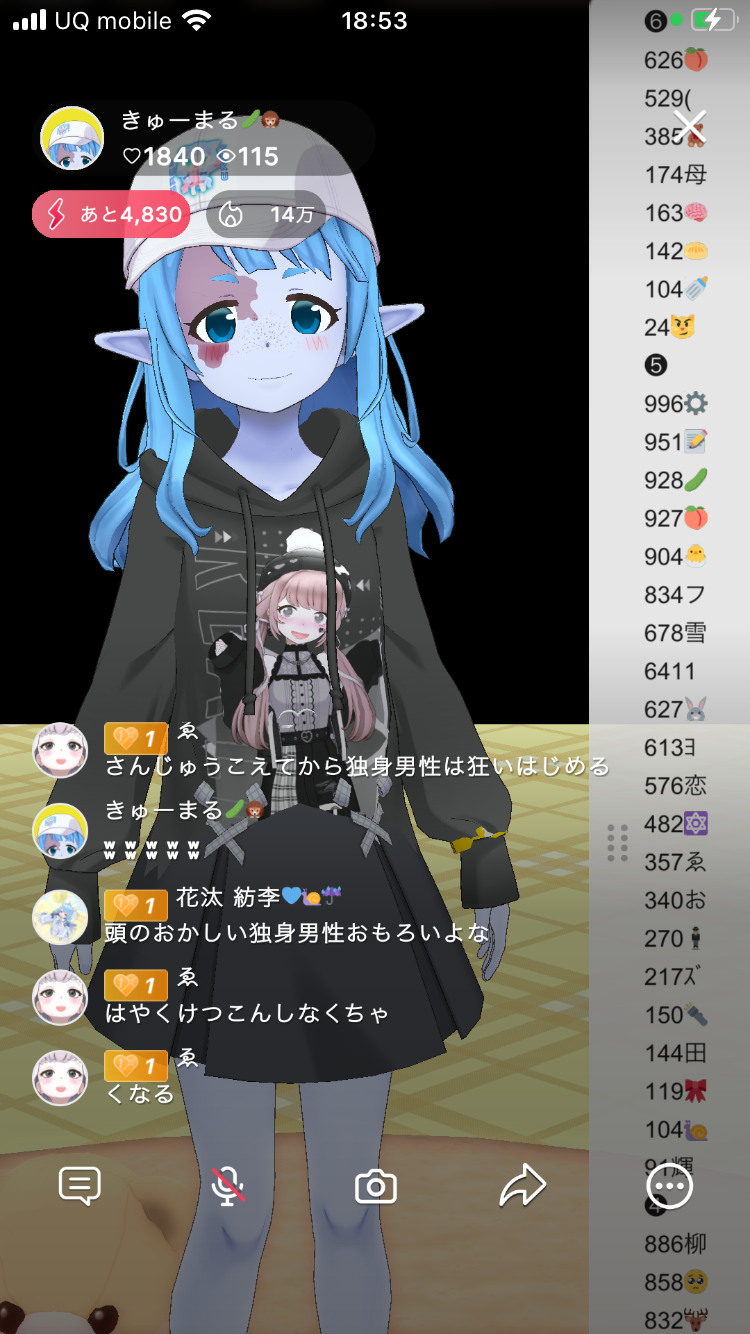Tap the あと4,830 rank badge
The width and height of the screenshot is (750, 1334).
click(x=111, y=214)
